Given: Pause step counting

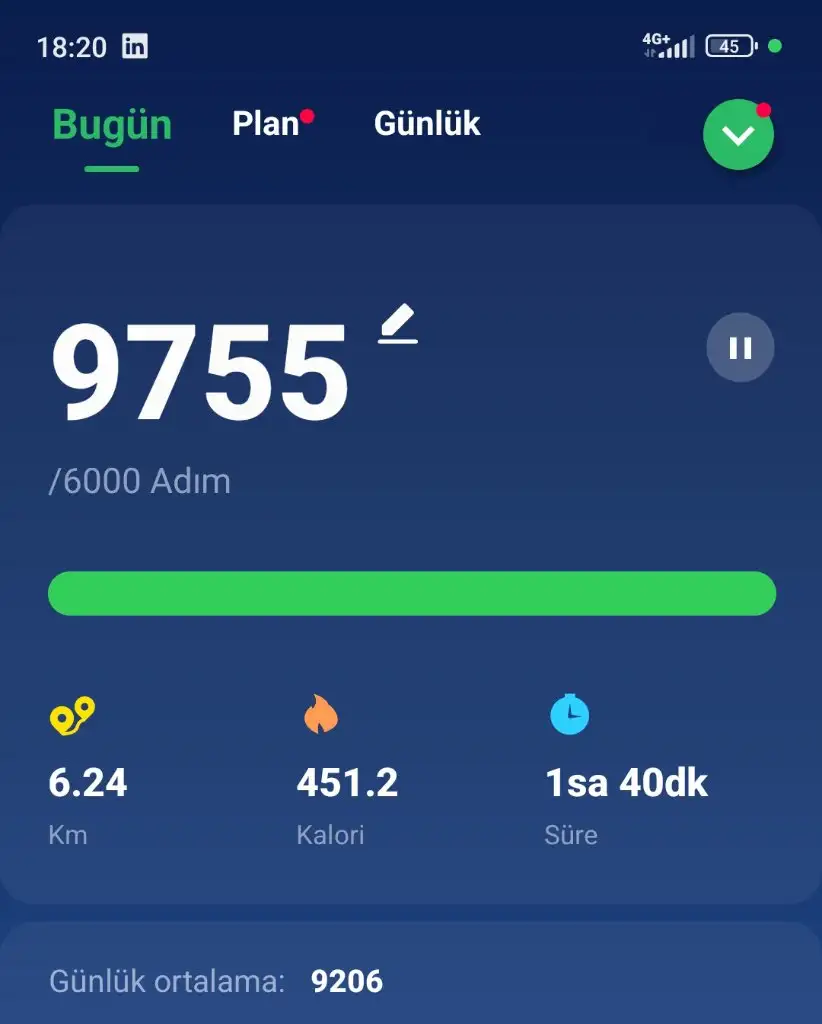Looking at the screenshot, I should tap(740, 347).
